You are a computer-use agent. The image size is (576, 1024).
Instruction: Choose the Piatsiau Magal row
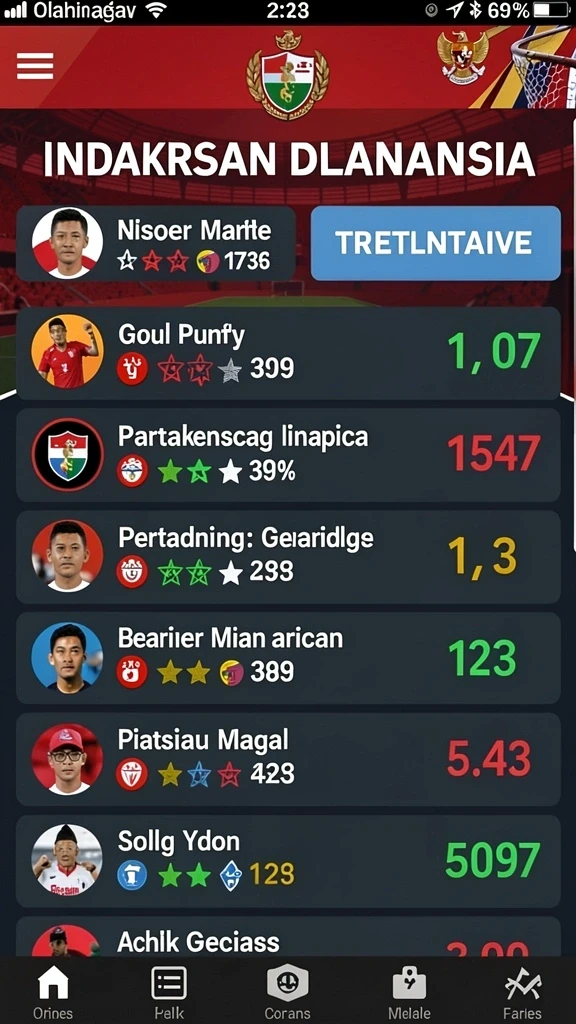pos(288,760)
